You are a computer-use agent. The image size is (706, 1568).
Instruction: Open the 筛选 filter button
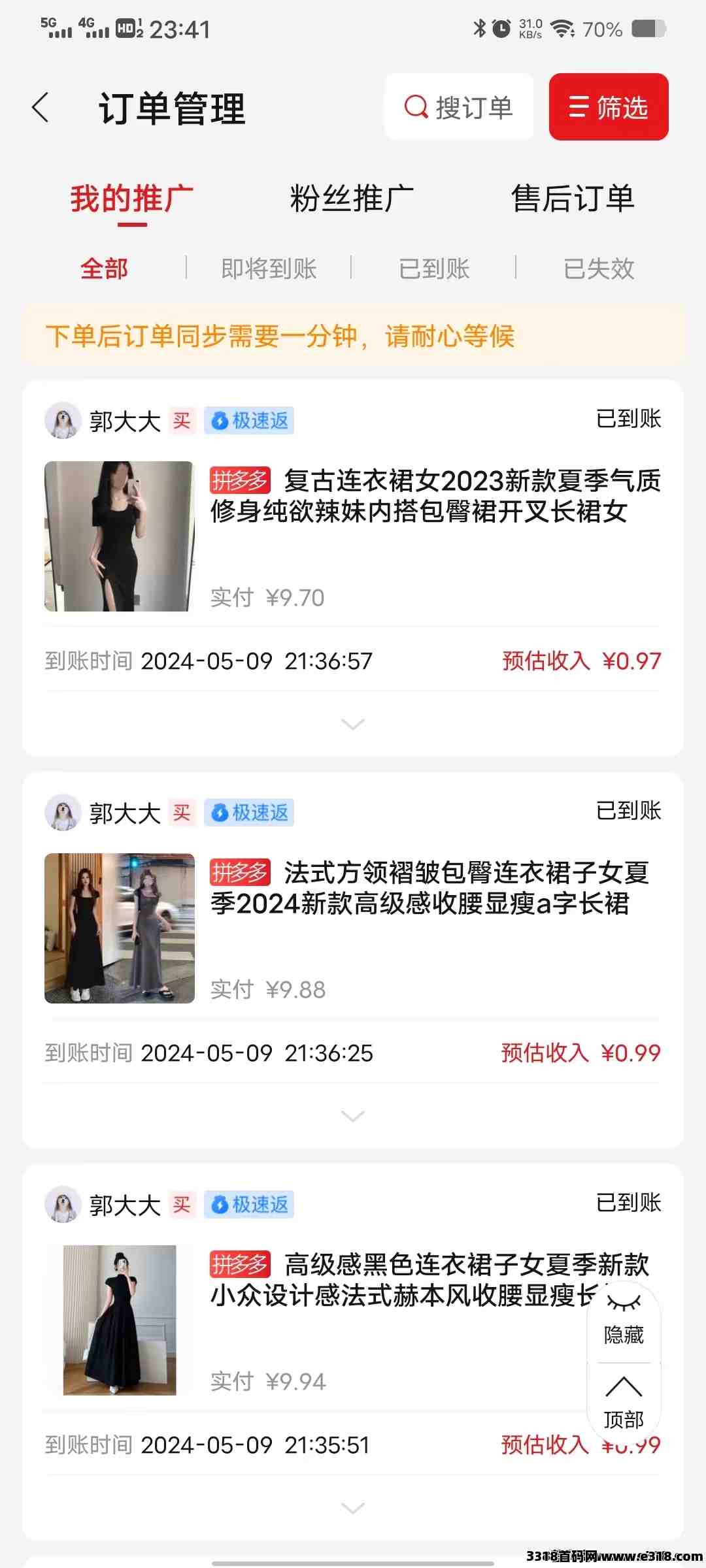point(608,107)
